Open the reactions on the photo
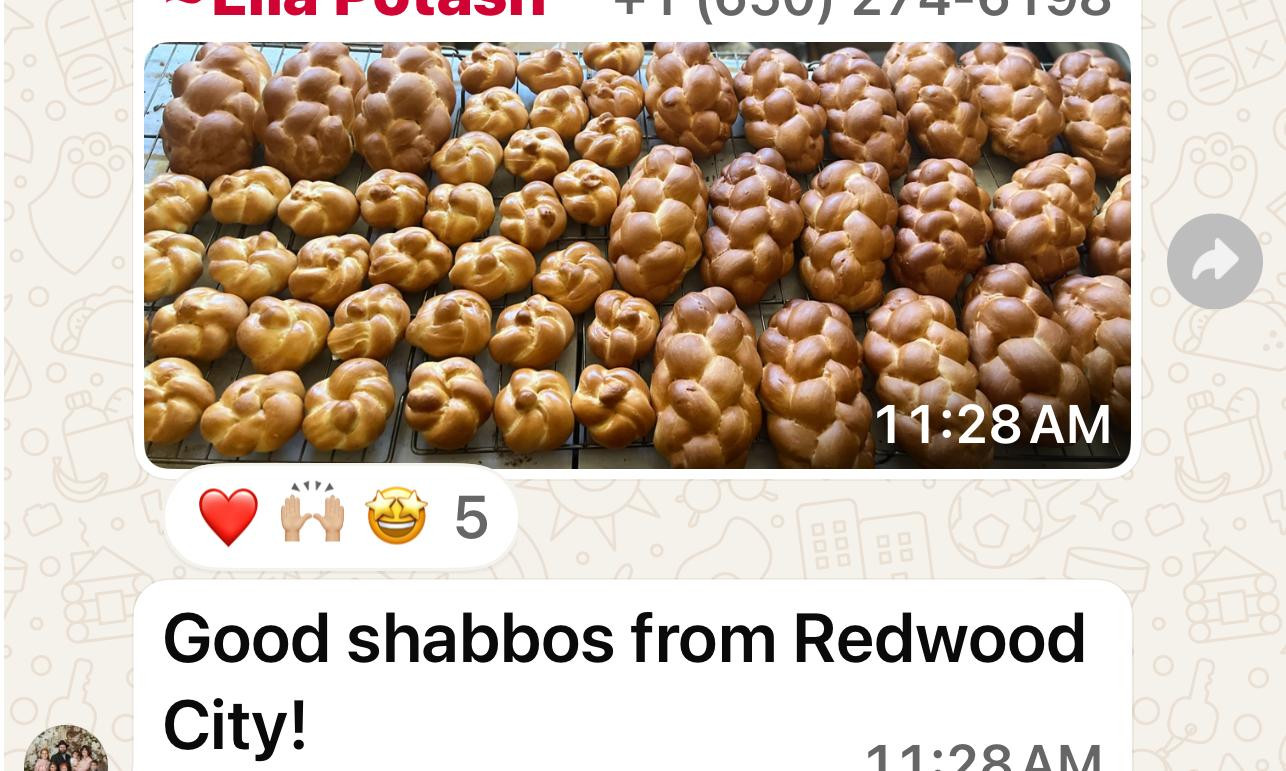Viewport: 1286px width, 771px height. (x=341, y=517)
